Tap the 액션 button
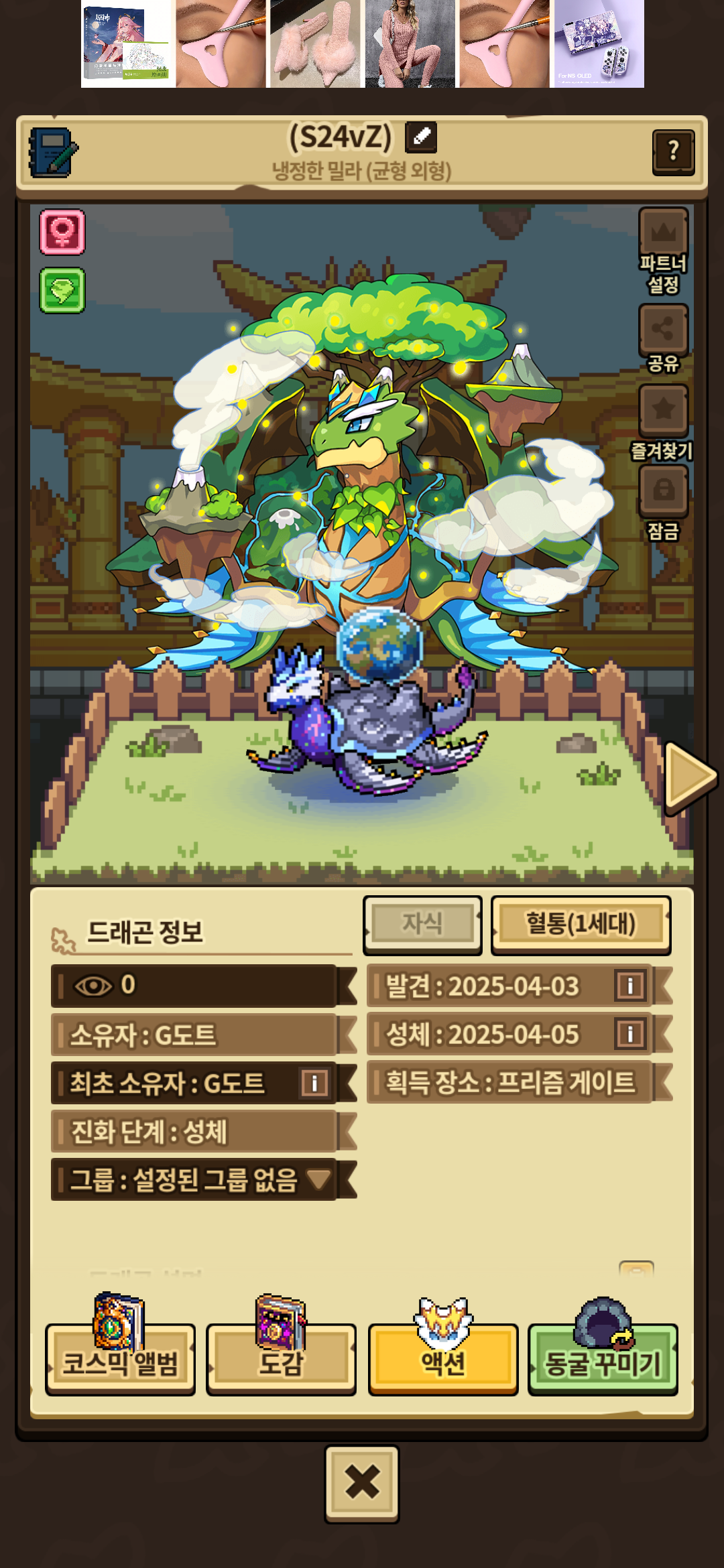The image size is (724, 1568). pos(443,1360)
